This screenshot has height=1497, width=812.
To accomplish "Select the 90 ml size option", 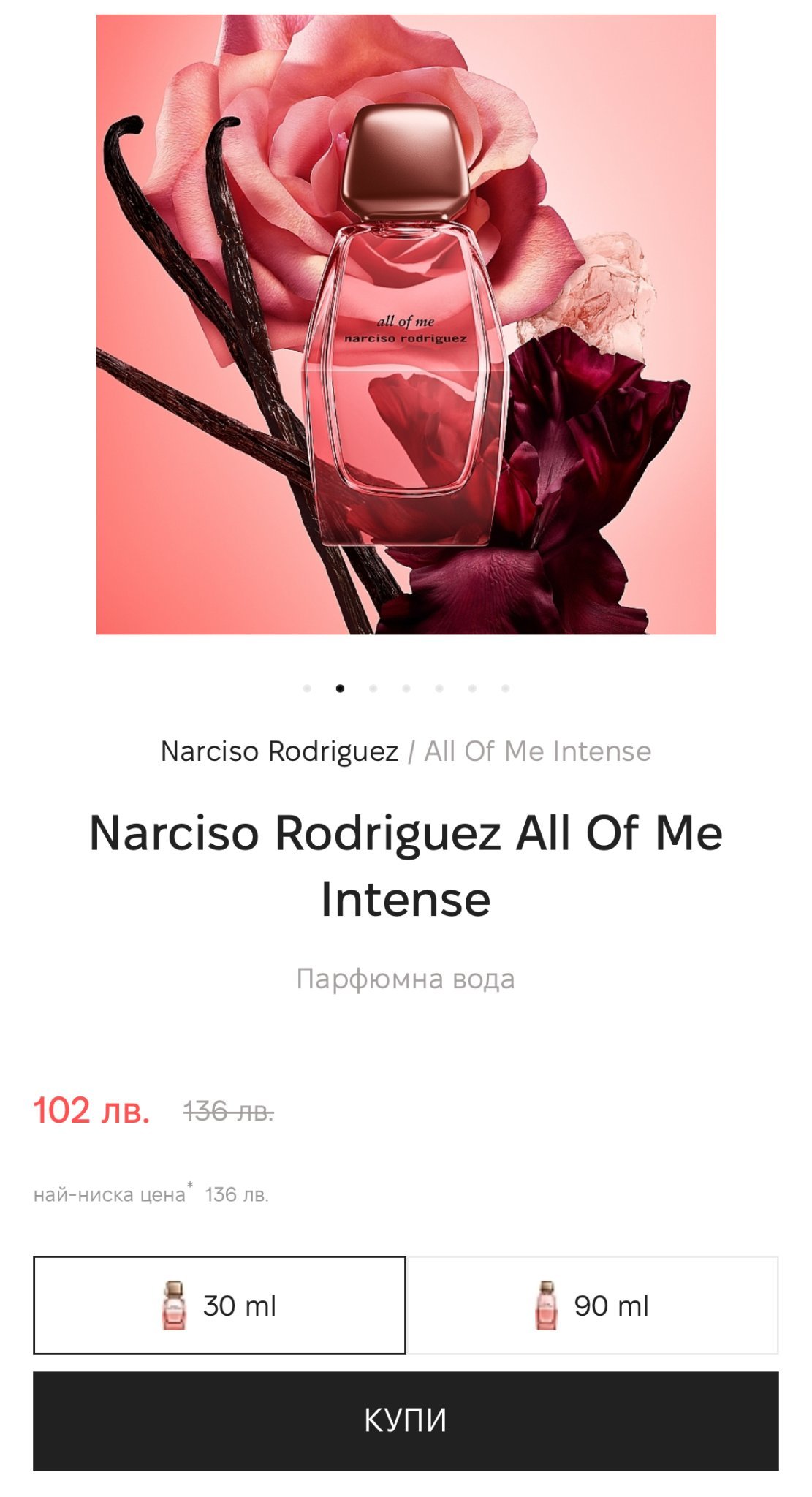I will click(592, 1305).
